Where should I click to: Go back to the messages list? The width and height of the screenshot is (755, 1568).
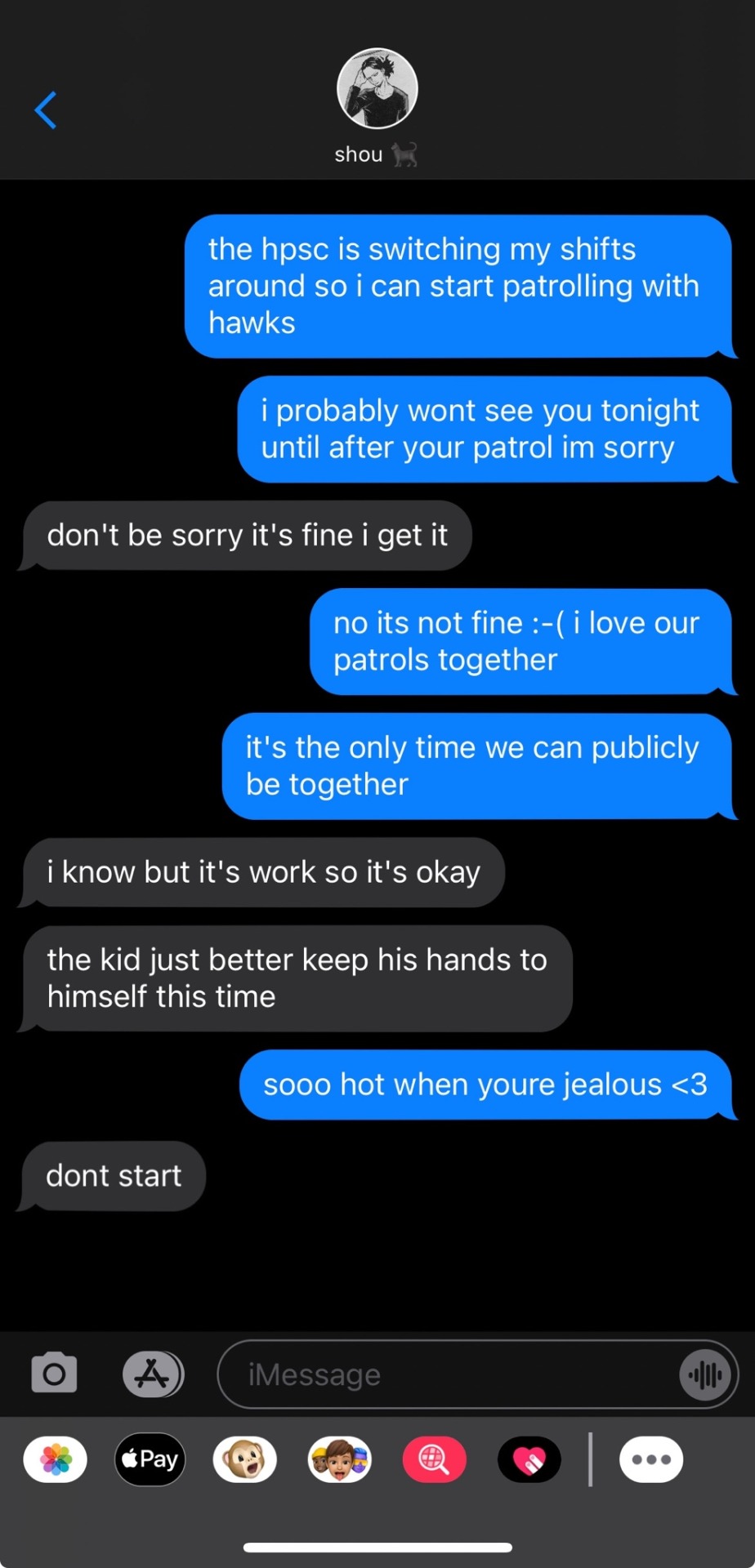click(46, 110)
